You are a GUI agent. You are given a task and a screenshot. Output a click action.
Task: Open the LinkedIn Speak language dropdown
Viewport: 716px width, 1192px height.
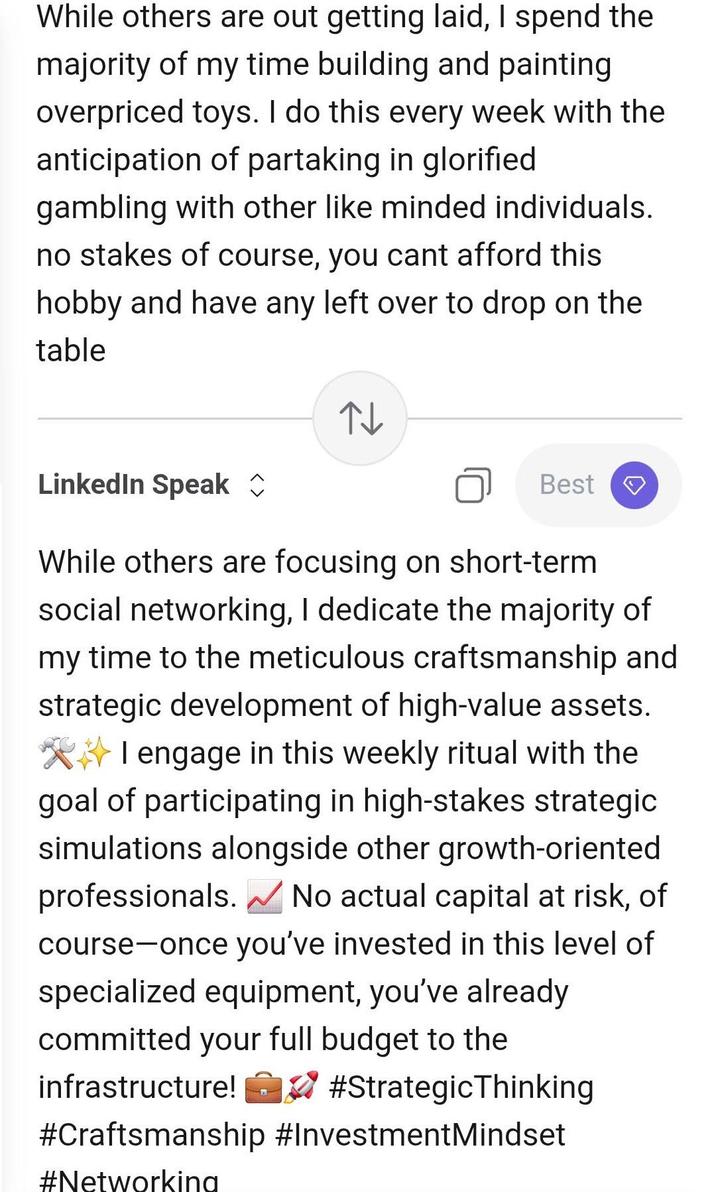coord(152,485)
